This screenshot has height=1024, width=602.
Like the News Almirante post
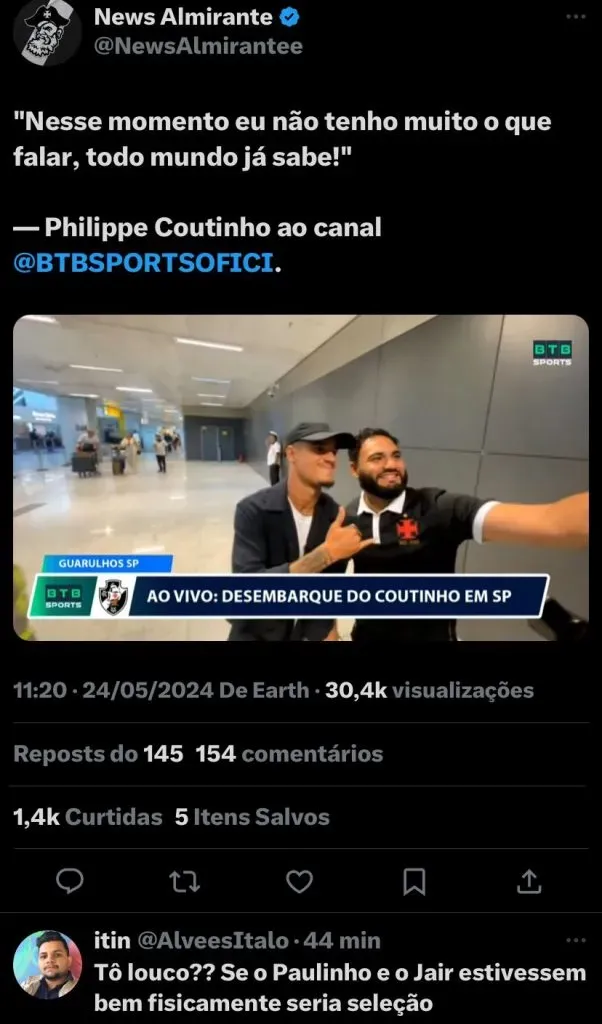point(299,880)
